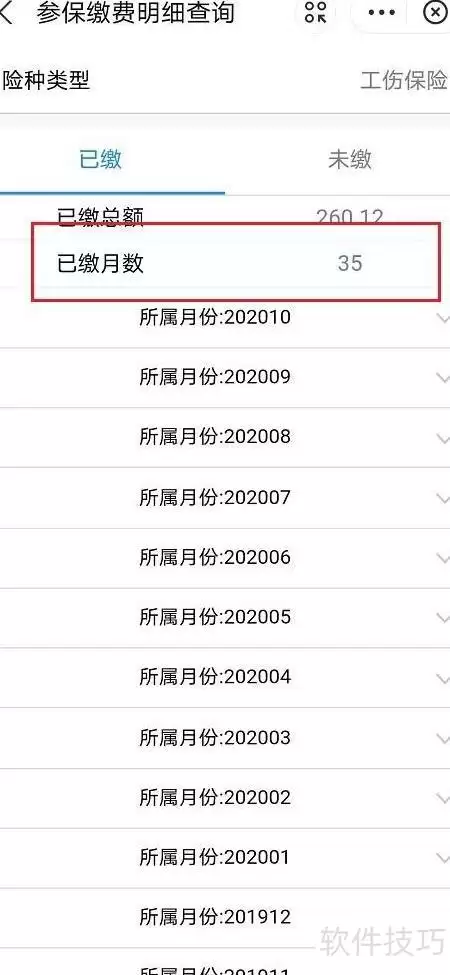Image resolution: width=450 pixels, height=975 pixels.
Task: Switch to the 未缴 tab
Action: [x=349, y=160]
